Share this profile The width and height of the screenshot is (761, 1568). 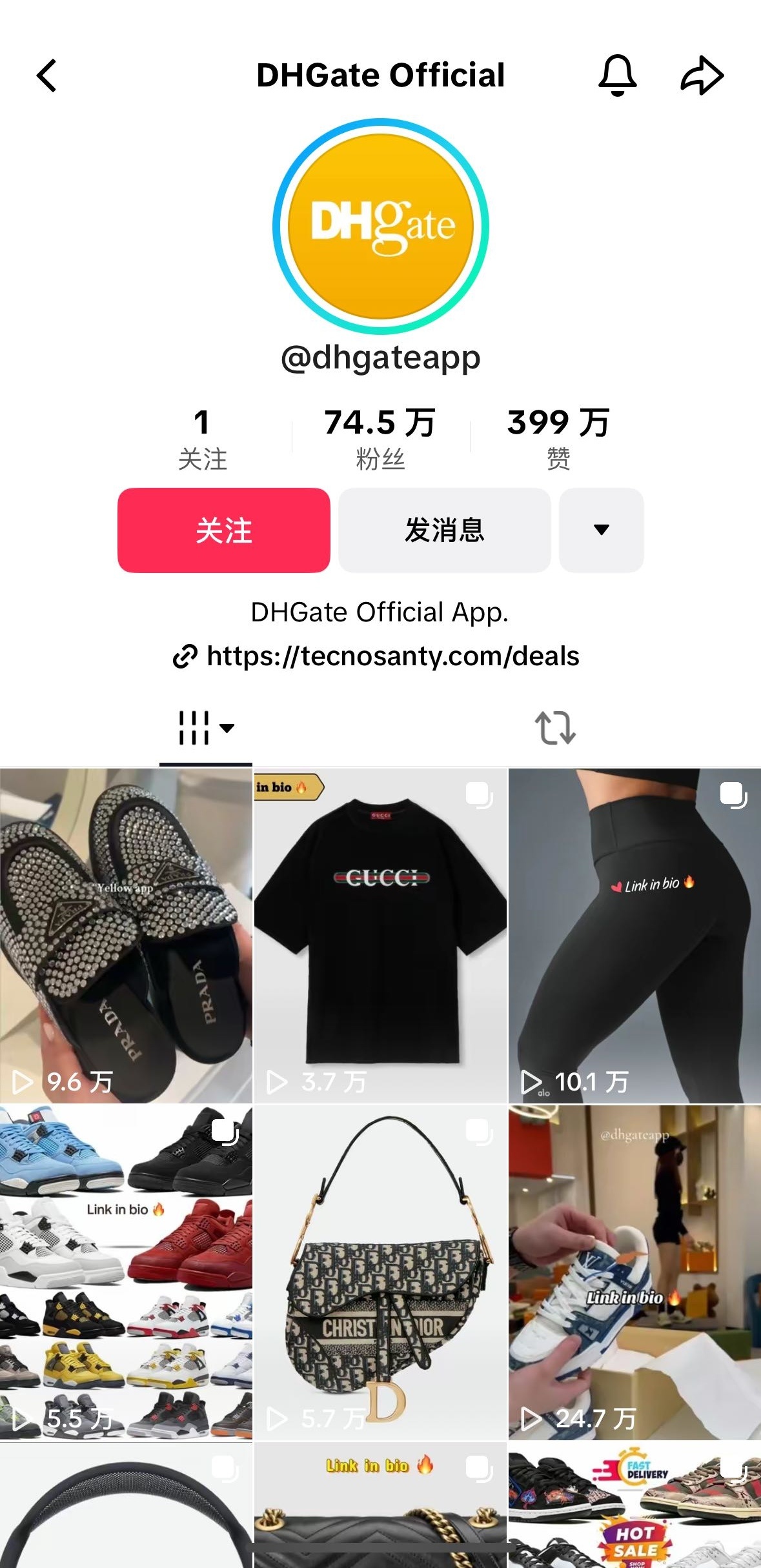pyautogui.click(x=702, y=75)
